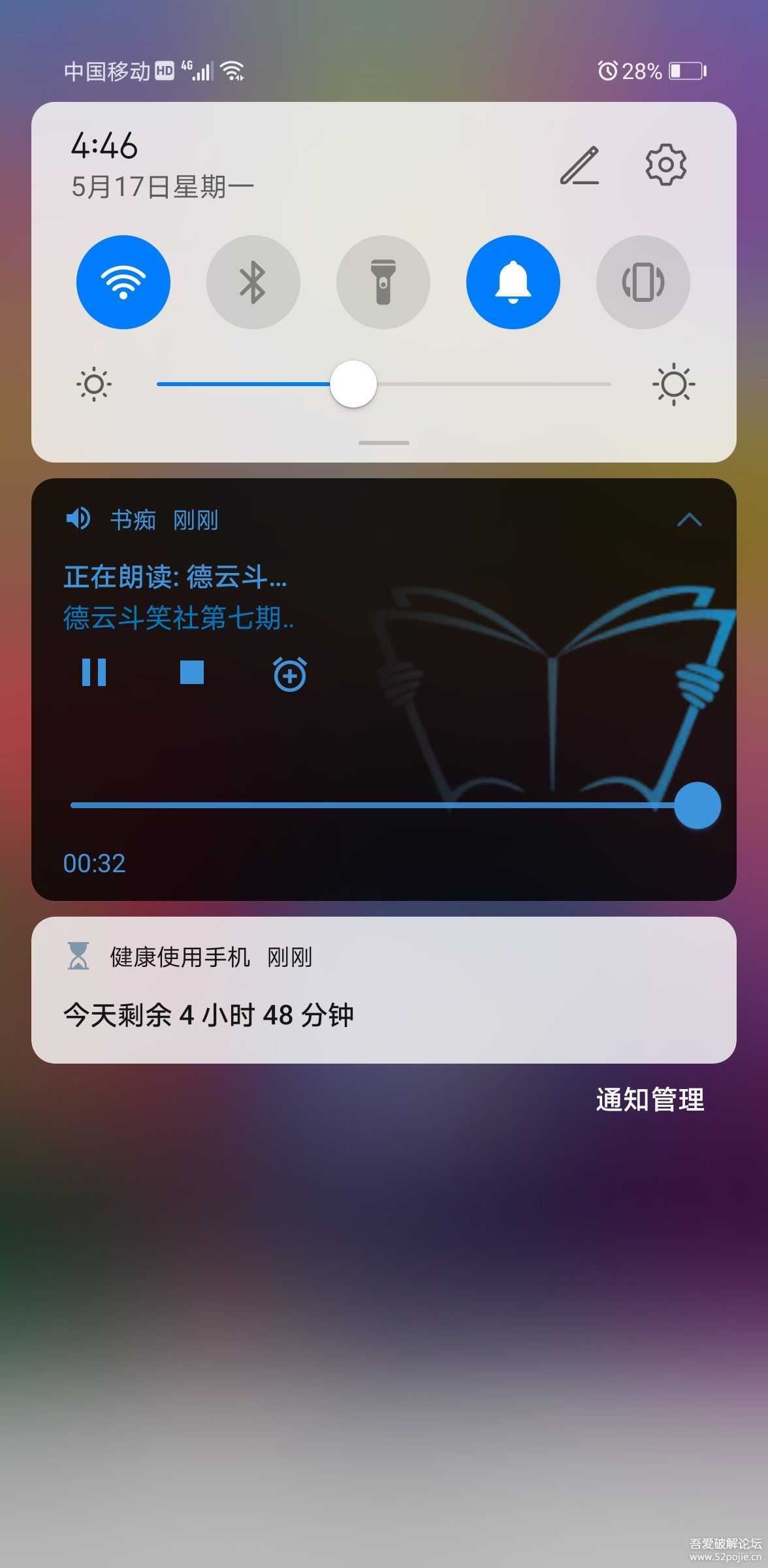Stop the audiobook reading in 书痴
Screen dimensions: 768x1568
point(193,673)
